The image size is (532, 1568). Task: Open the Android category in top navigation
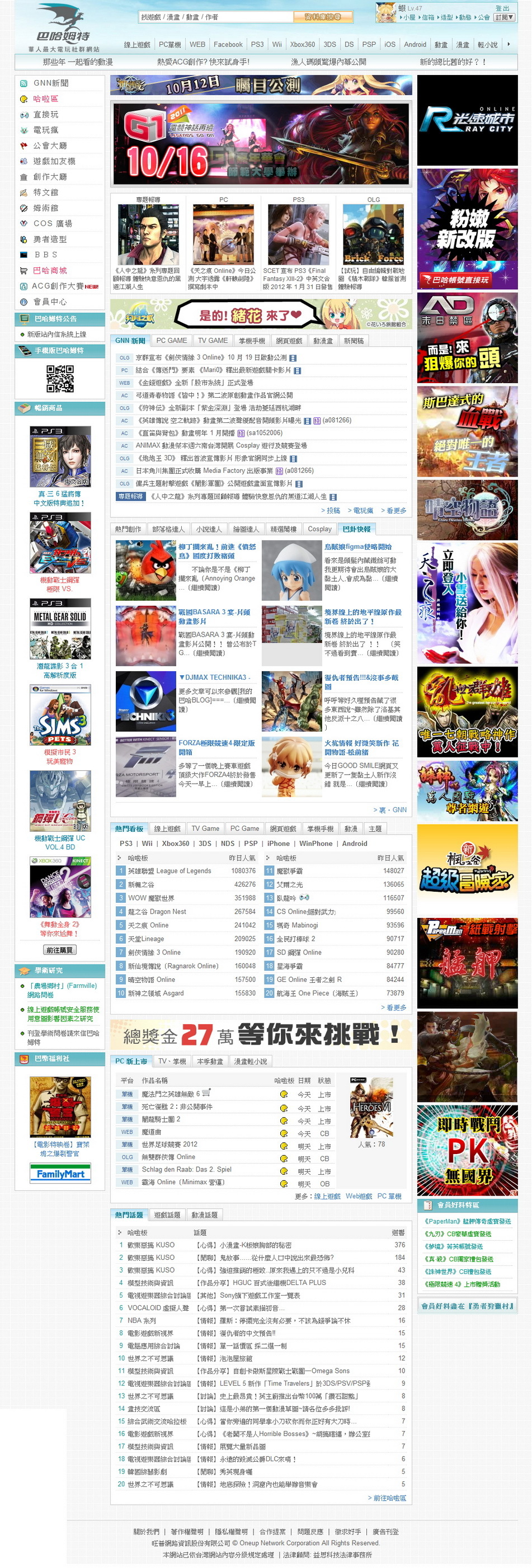[x=415, y=44]
